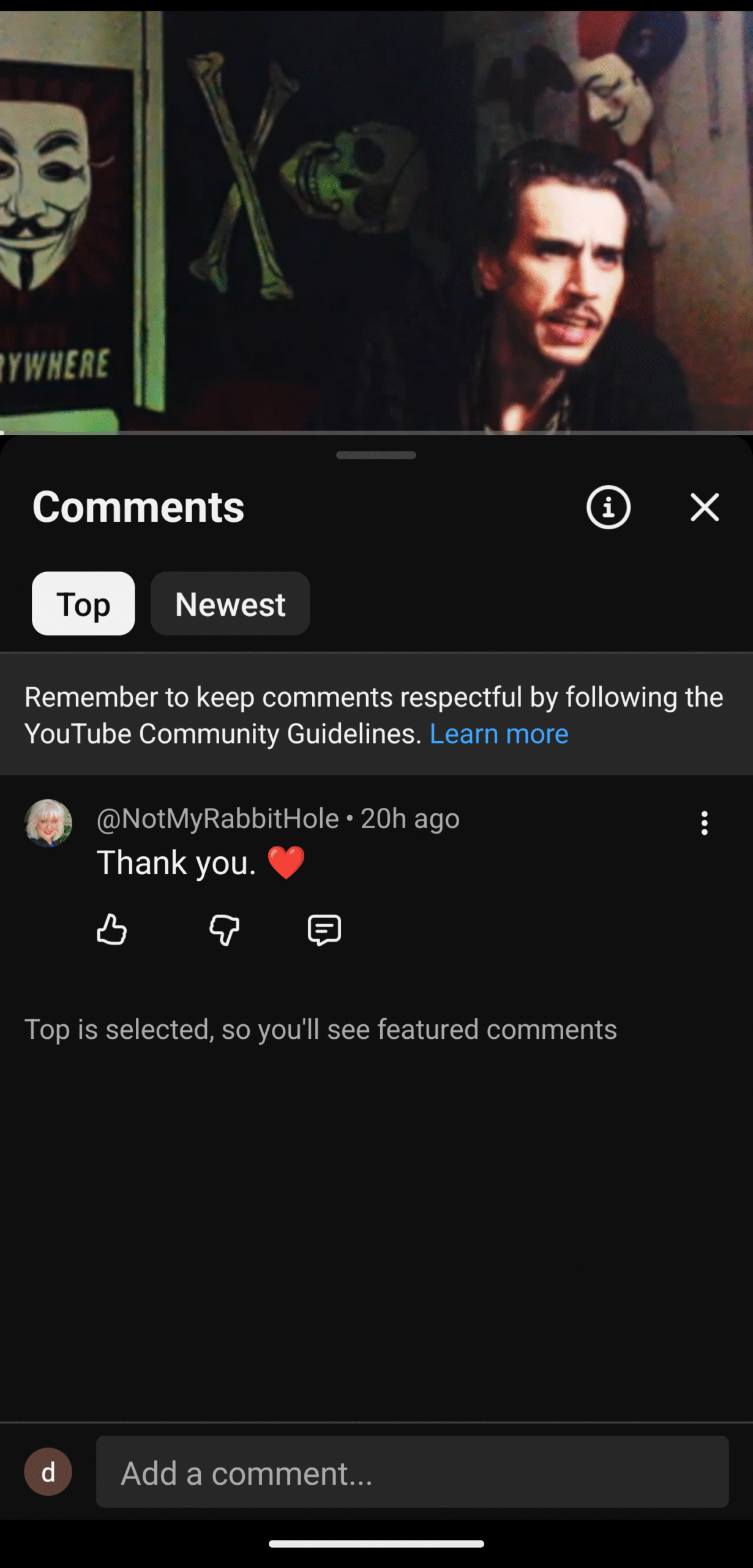Dislike the "Thank you" comment

(x=224, y=930)
